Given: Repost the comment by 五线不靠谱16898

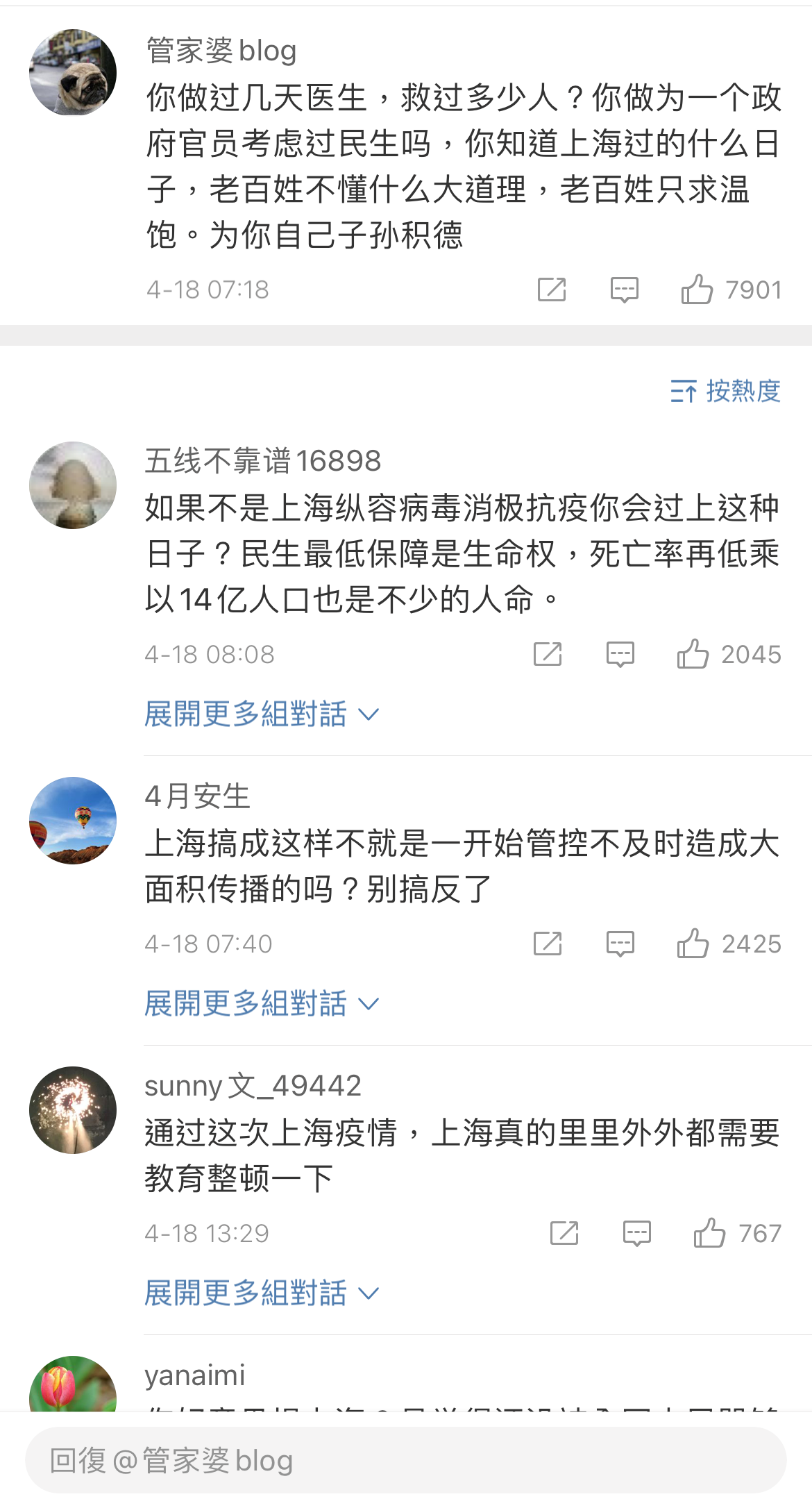Looking at the screenshot, I should (548, 654).
